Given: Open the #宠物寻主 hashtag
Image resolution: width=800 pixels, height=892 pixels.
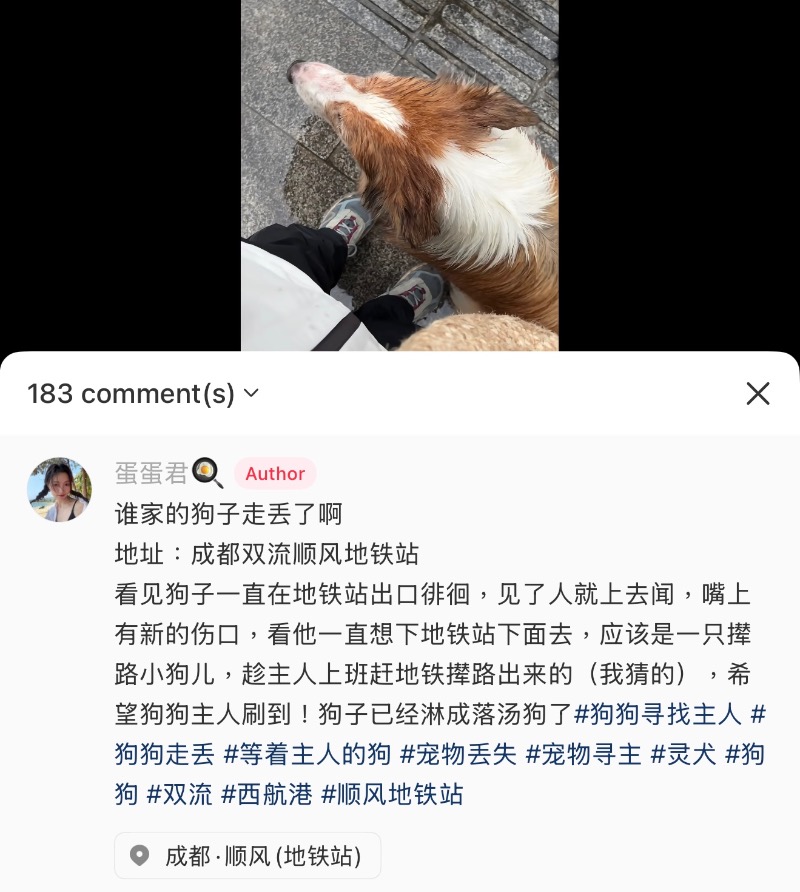Looking at the screenshot, I should pos(584,754).
